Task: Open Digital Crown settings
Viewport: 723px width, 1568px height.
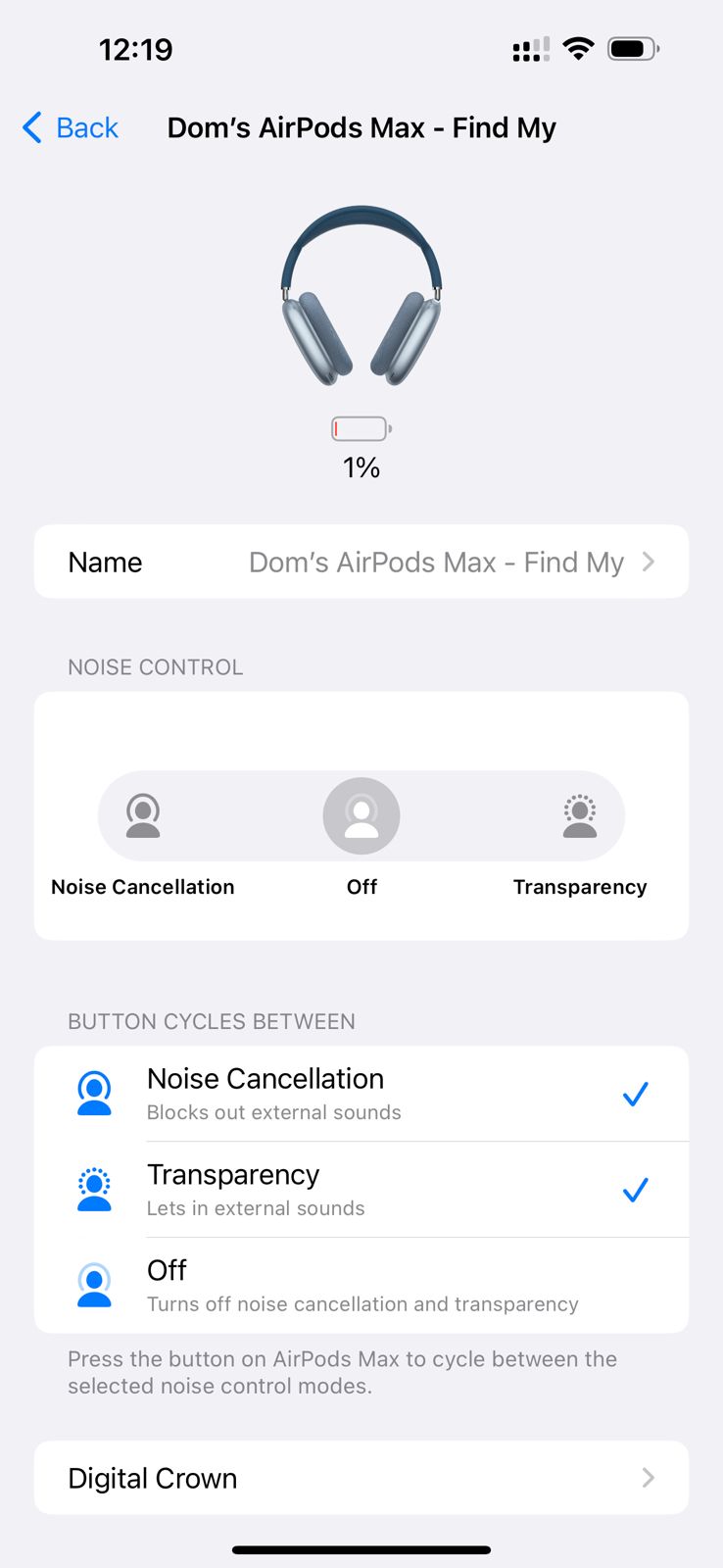Action: point(361,1477)
